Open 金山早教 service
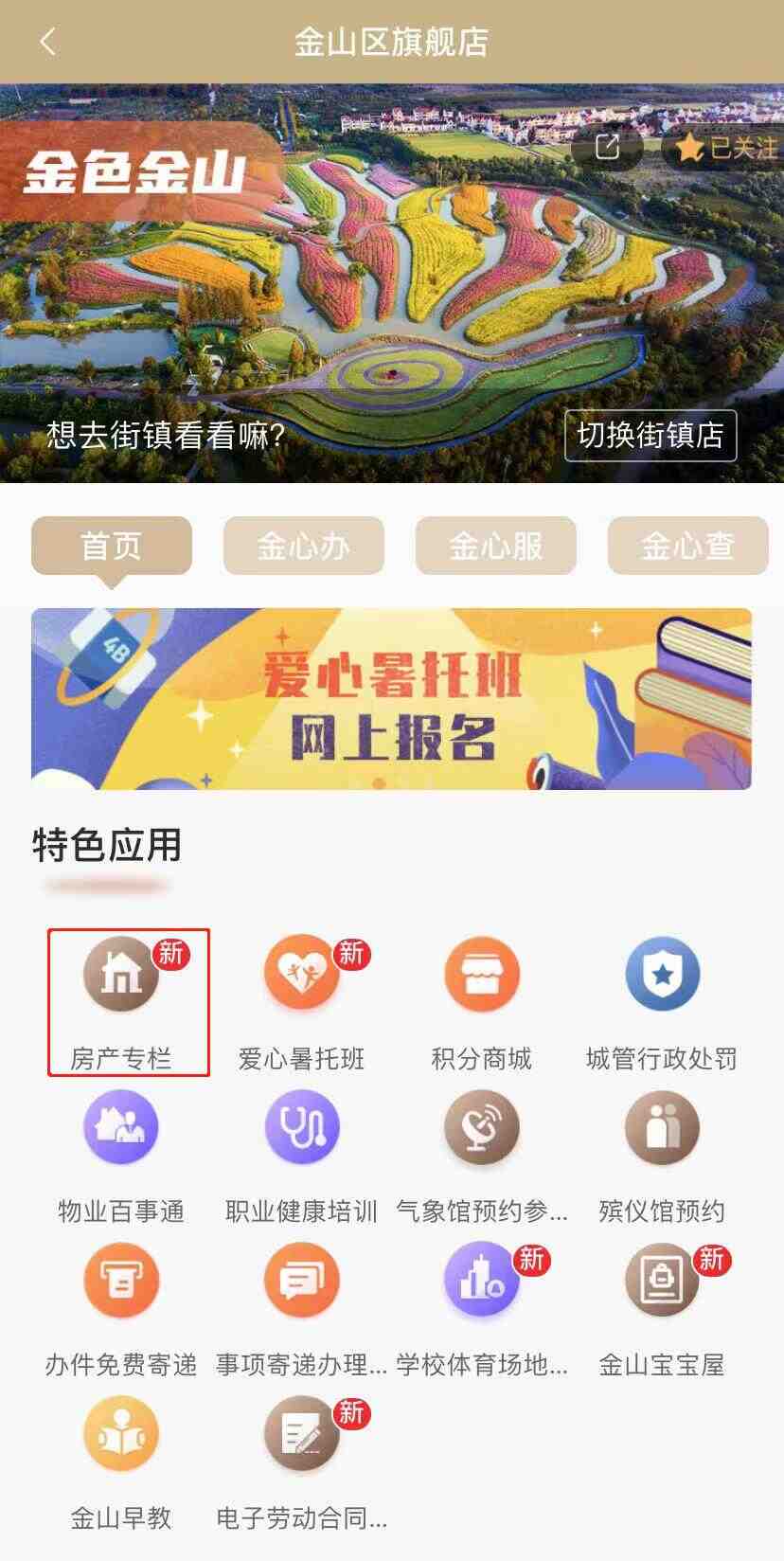This screenshot has height=1561, width=784. click(121, 1436)
